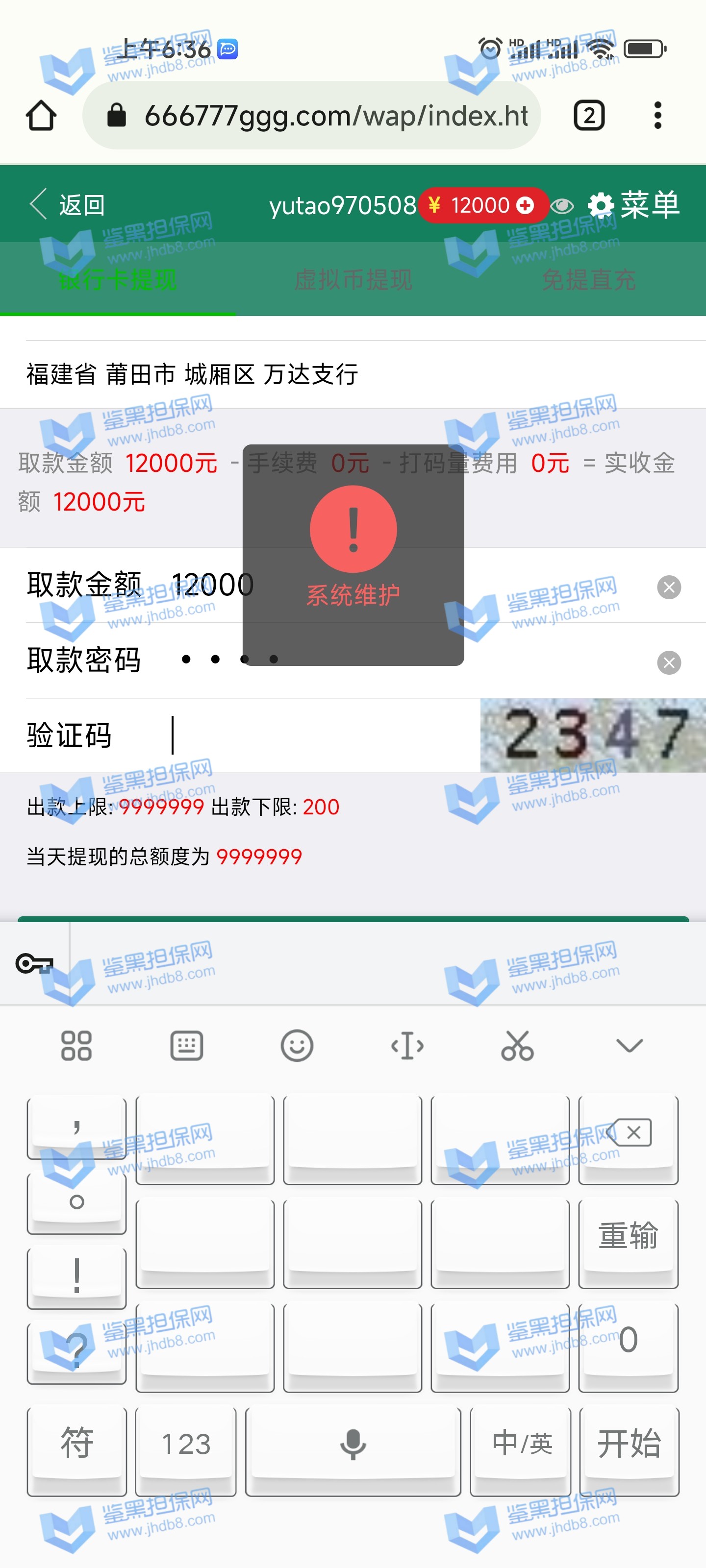Switch to the 免提直充 tab

coord(588,280)
